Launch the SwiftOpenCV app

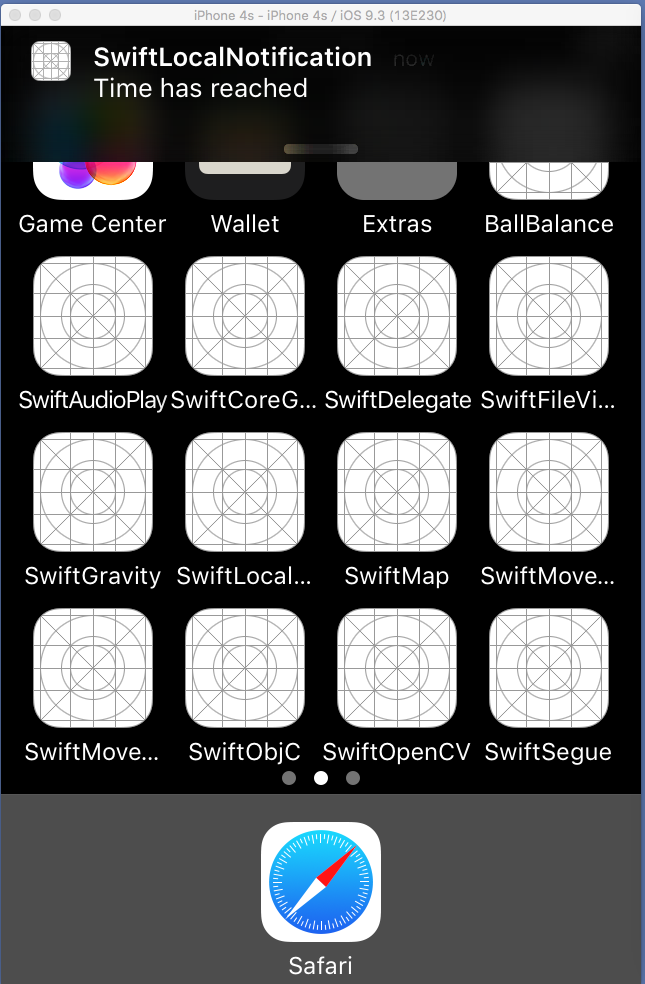[397, 669]
